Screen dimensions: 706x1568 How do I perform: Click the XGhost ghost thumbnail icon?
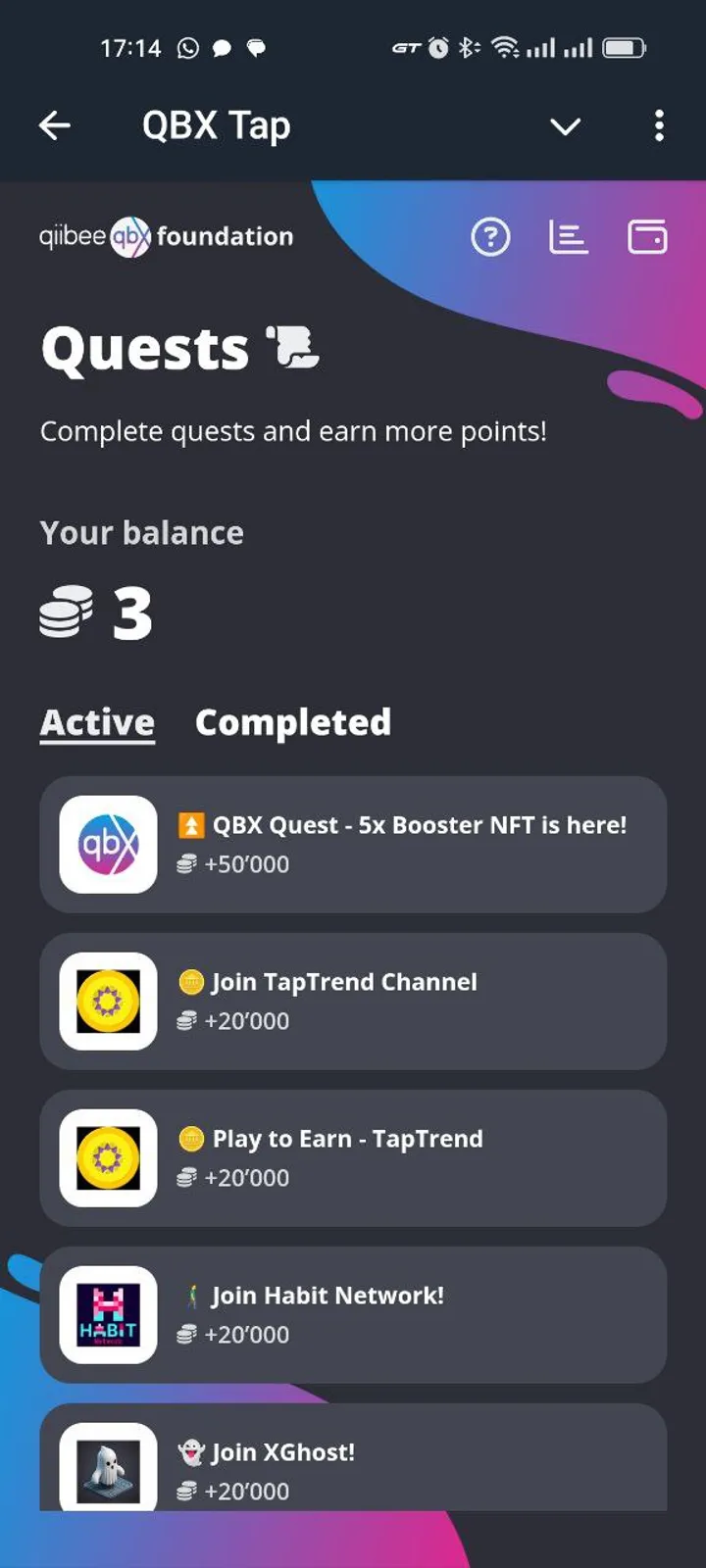(x=108, y=1470)
